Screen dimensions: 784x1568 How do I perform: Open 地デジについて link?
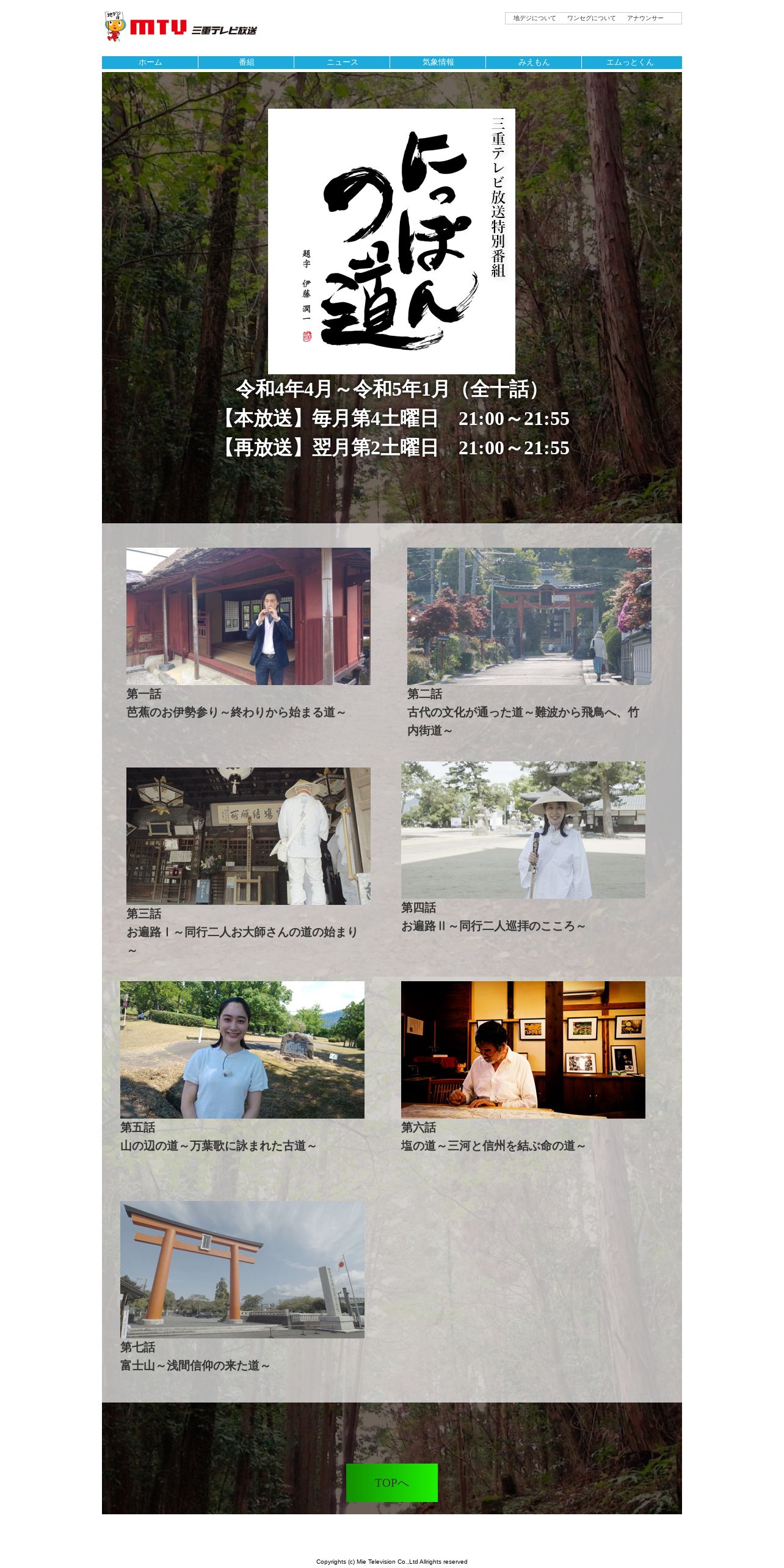point(534,18)
